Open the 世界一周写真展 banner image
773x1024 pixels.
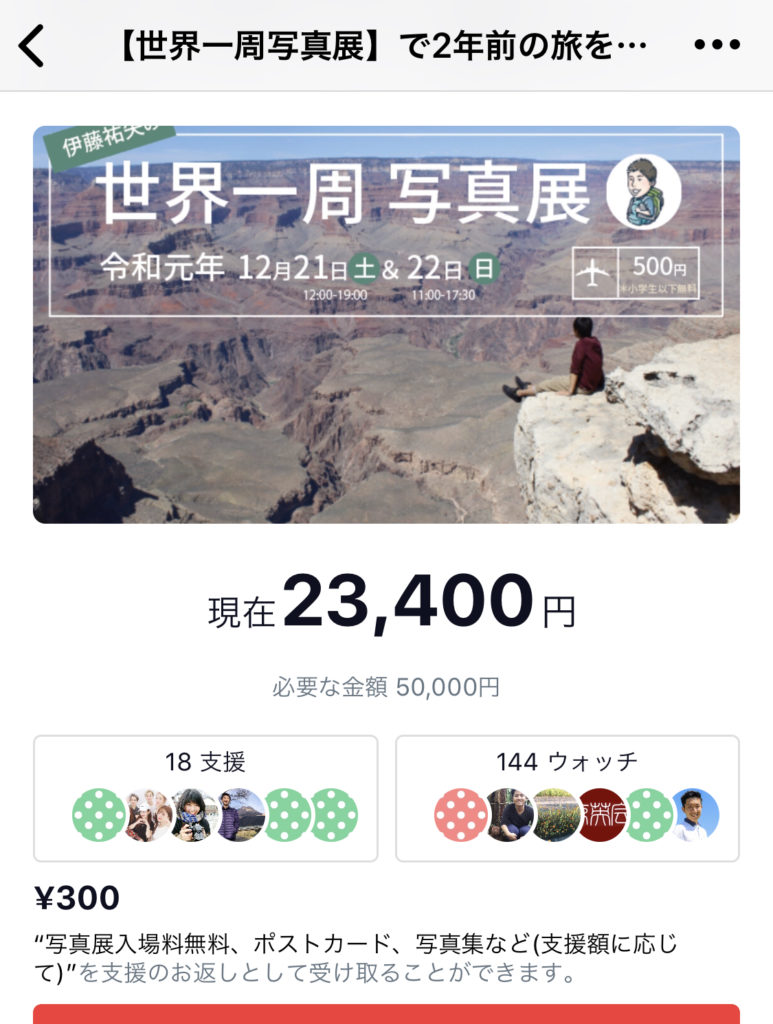pos(386,324)
